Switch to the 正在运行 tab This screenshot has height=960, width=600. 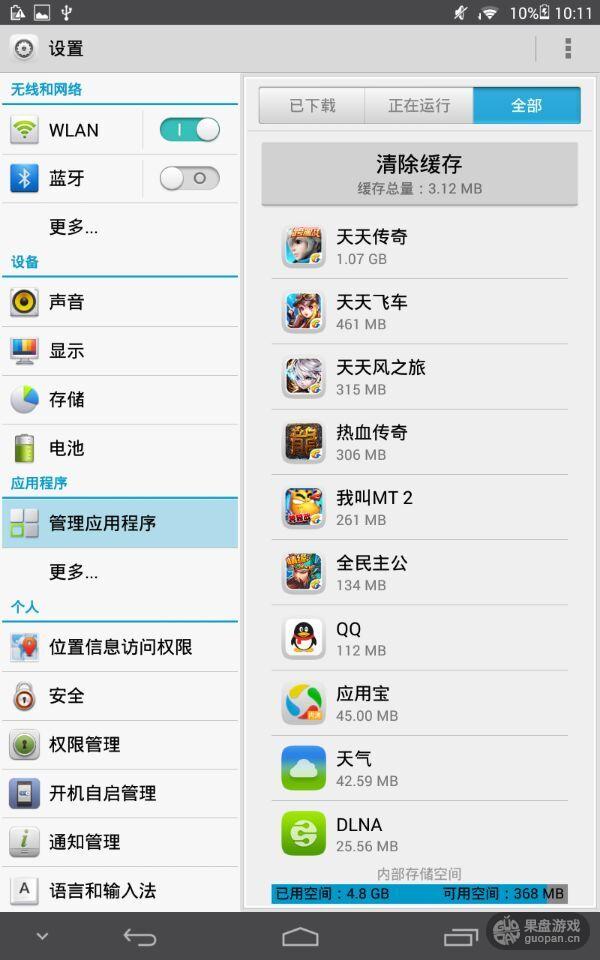click(419, 105)
